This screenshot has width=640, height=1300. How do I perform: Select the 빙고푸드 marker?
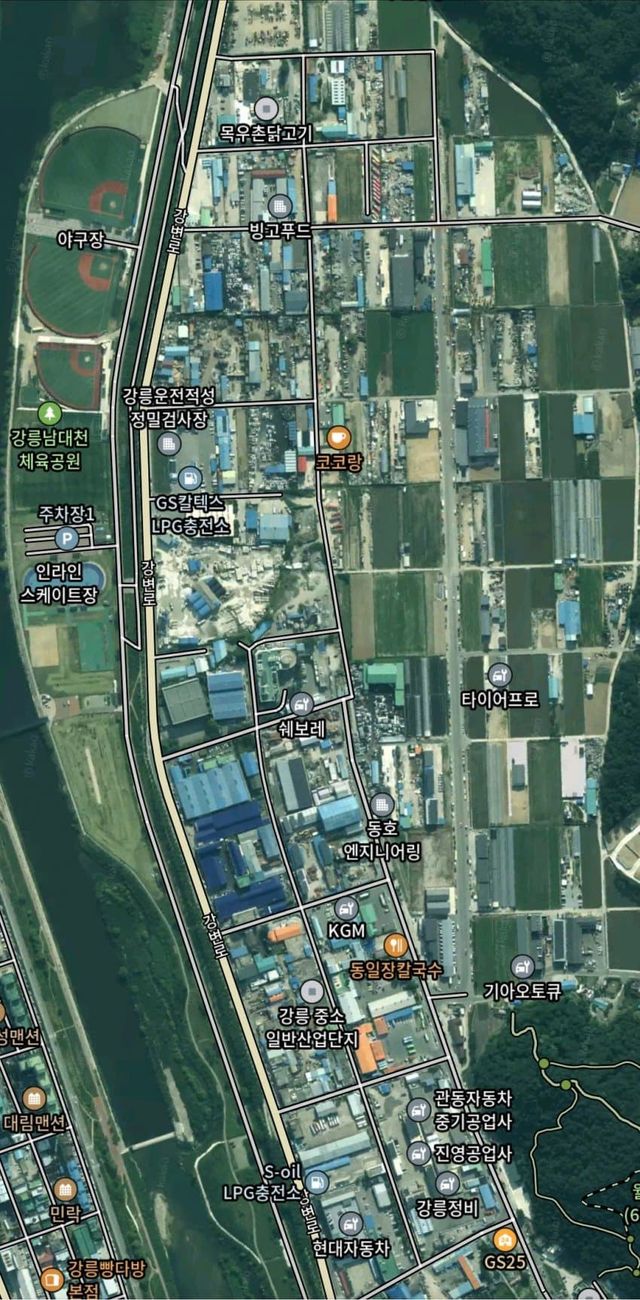pos(280,207)
